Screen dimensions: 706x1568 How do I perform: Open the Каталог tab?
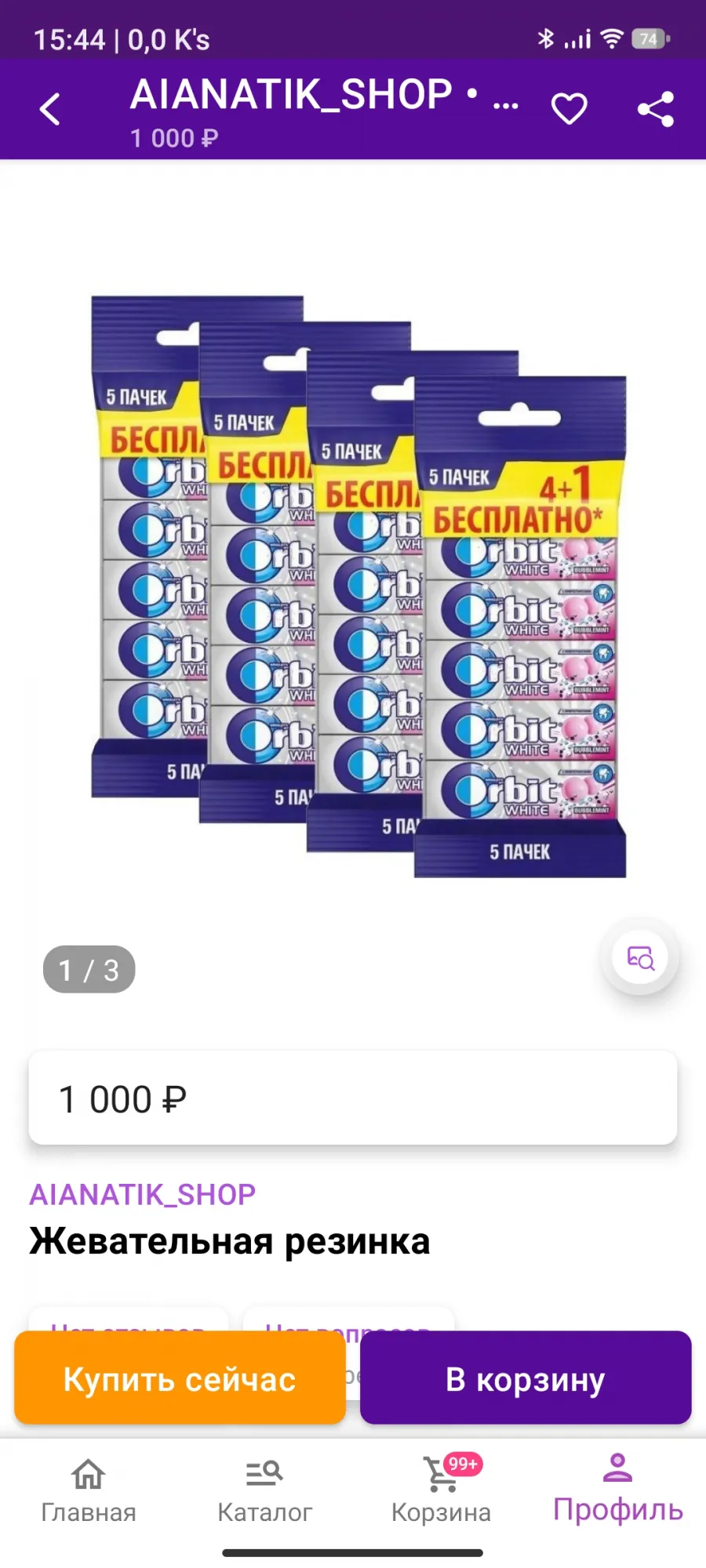pos(265,1491)
